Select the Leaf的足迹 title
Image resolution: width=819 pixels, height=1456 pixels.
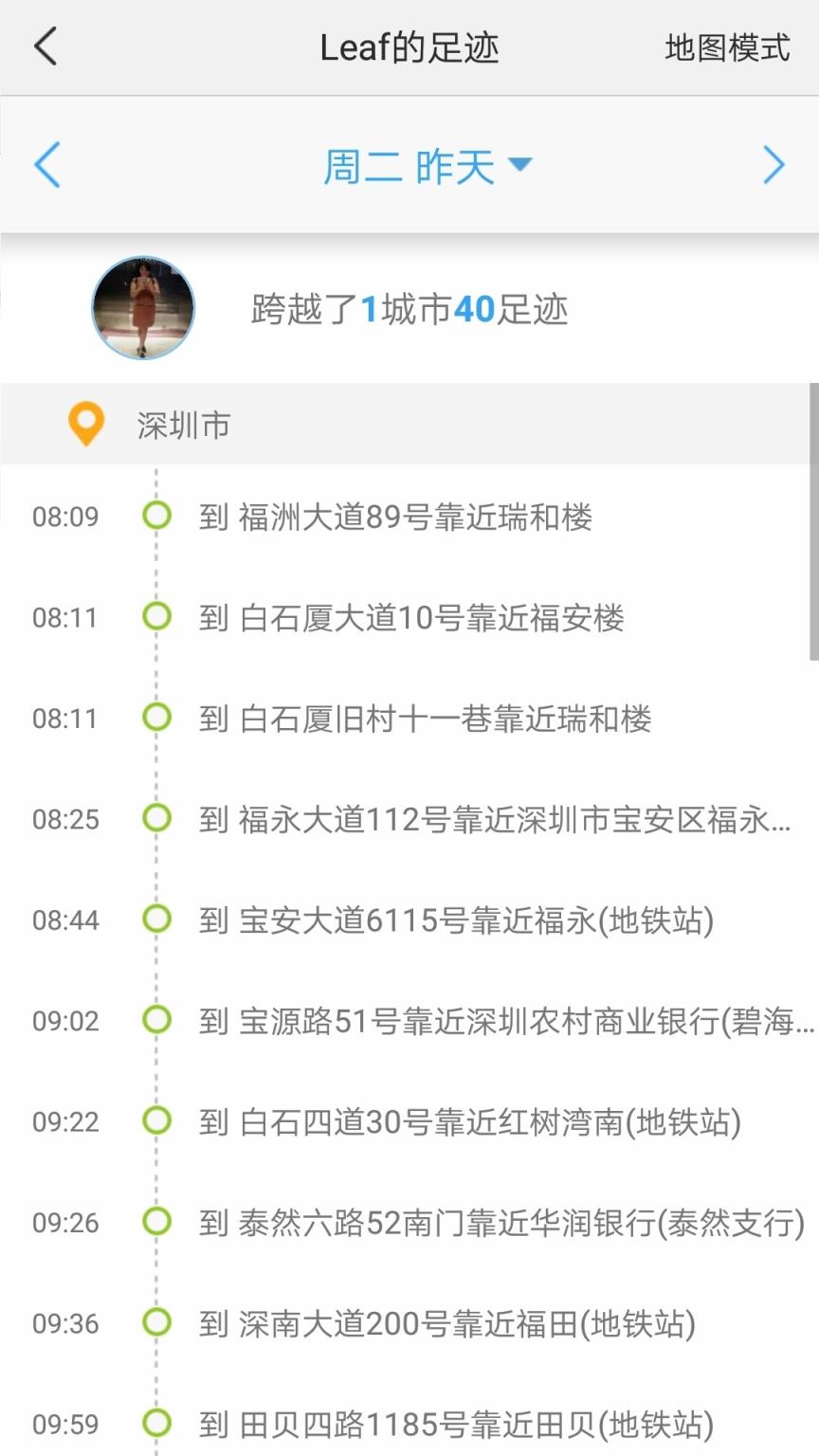408,45
